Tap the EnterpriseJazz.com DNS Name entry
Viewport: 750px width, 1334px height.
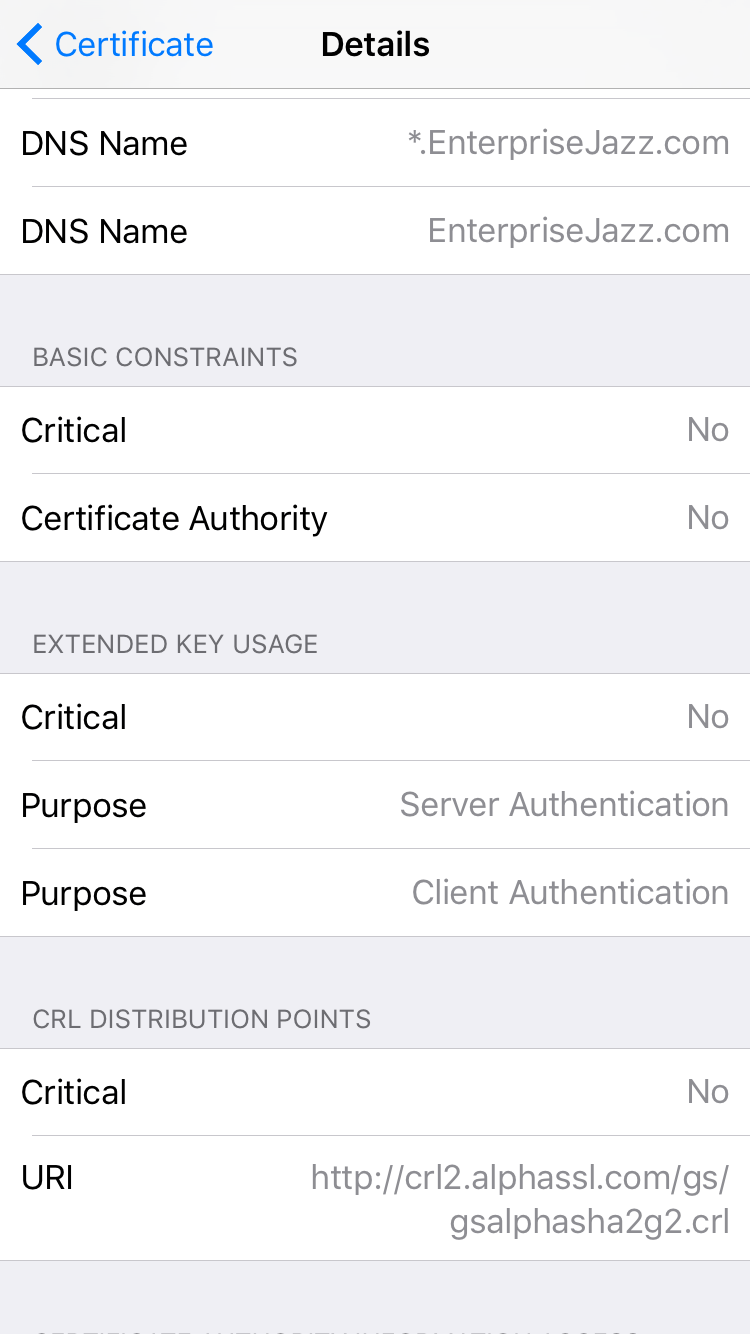pyautogui.click(x=375, y=230)
